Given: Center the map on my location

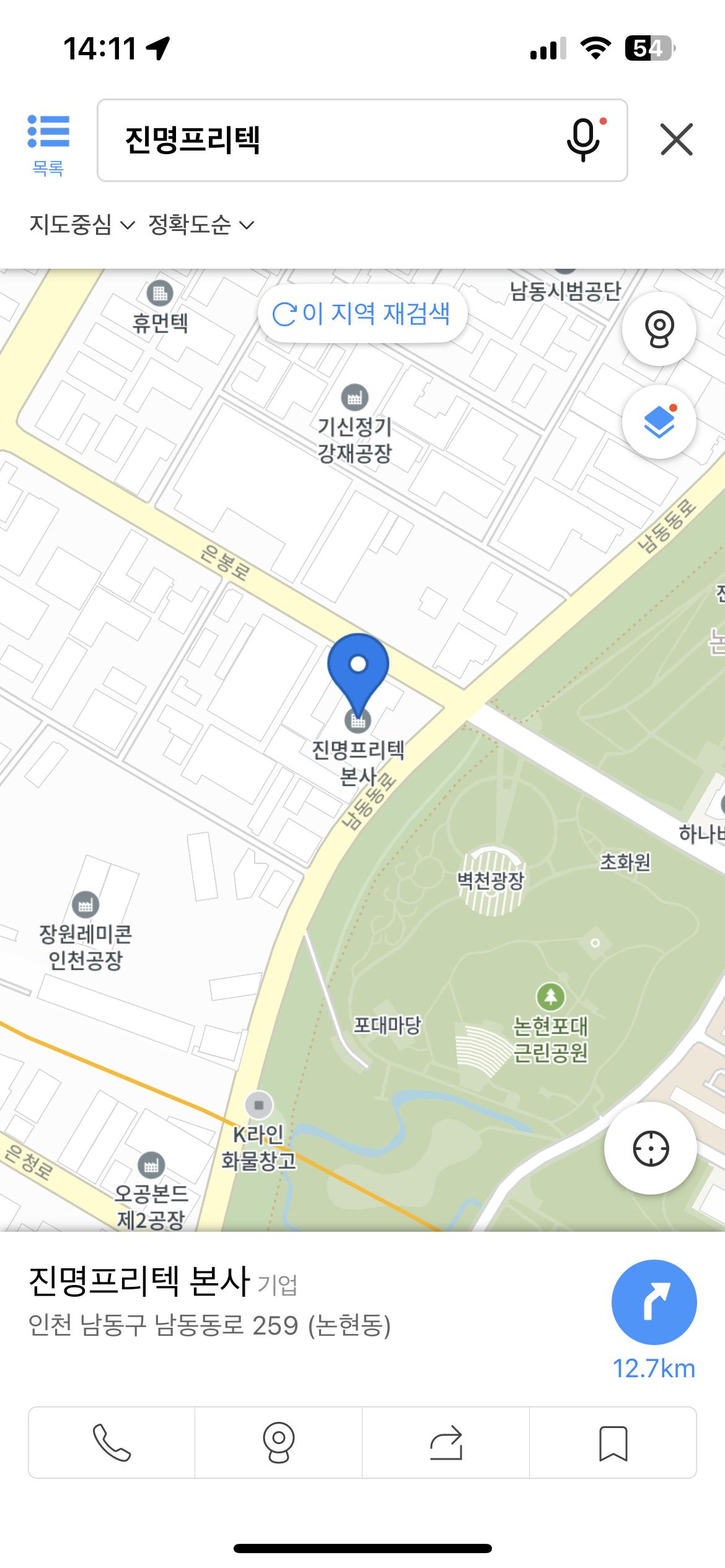Looking at the screenshot, I should 650,1149.
